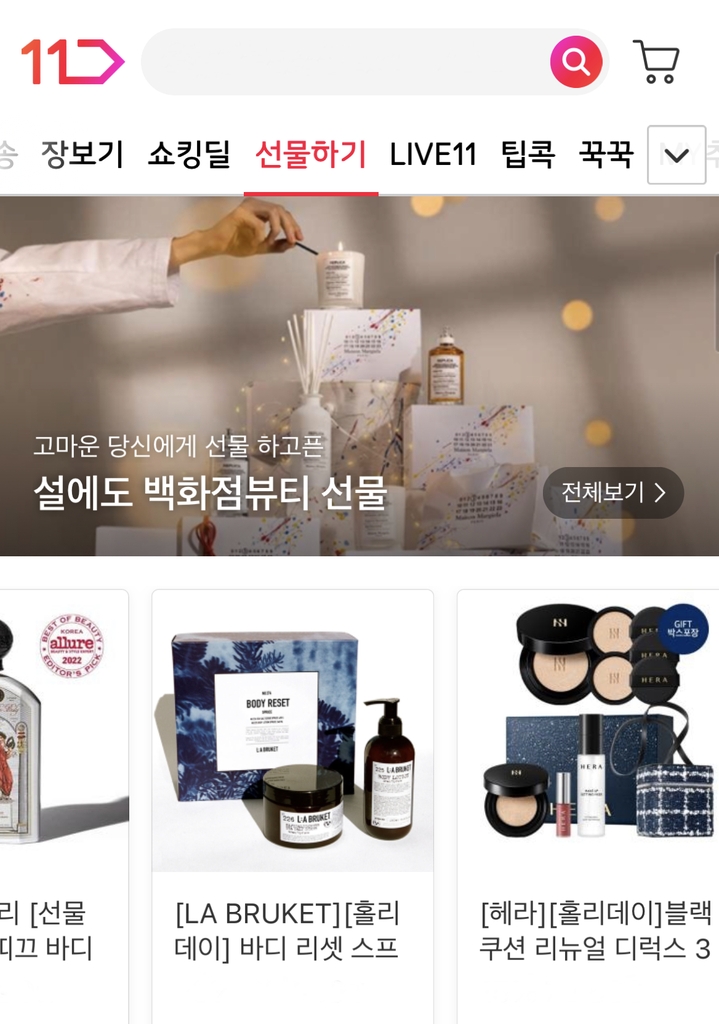Go to the LIVE11 tab
The height and width of the screenshot is (1024, 719).
coord(433,154)
